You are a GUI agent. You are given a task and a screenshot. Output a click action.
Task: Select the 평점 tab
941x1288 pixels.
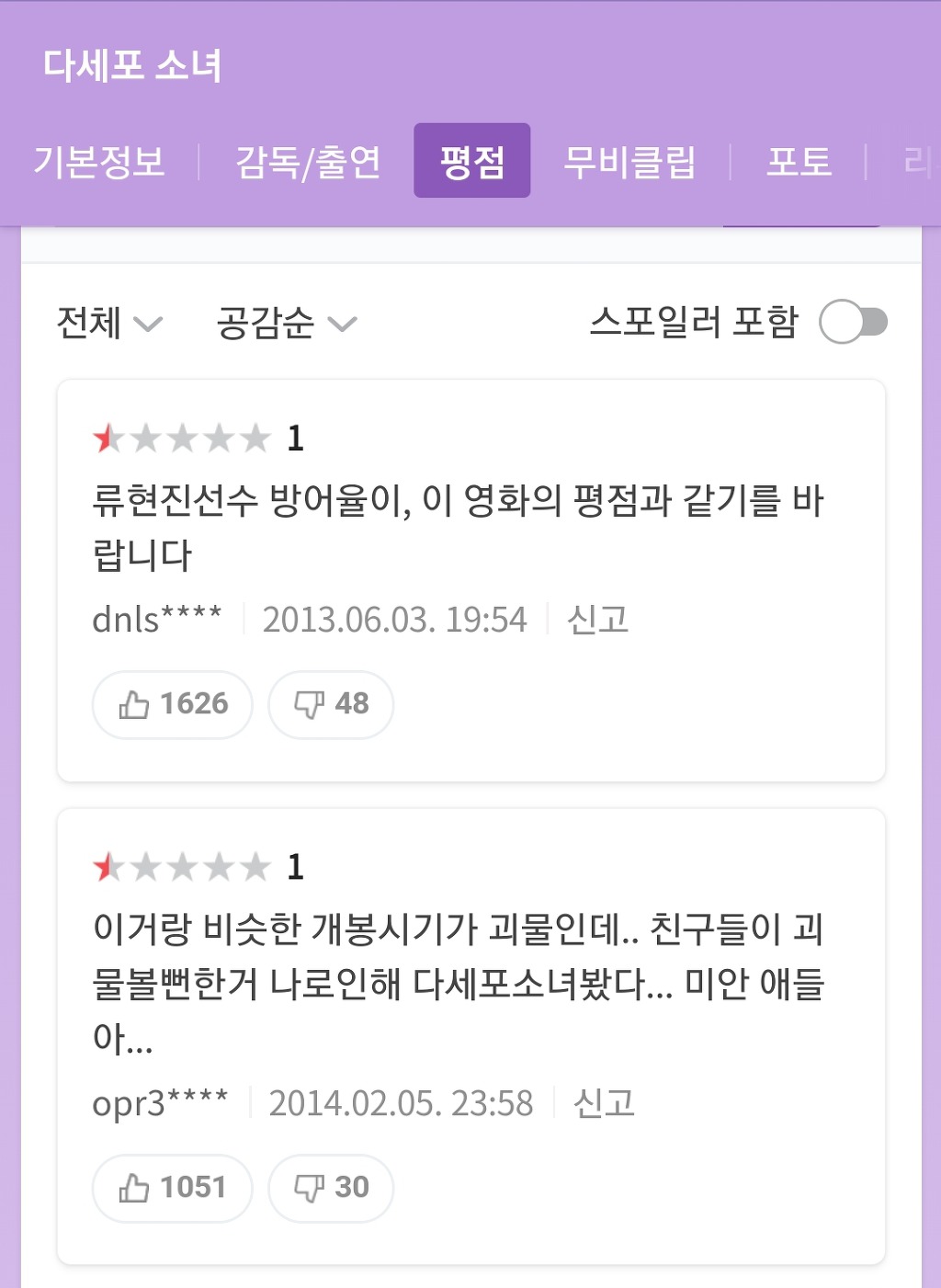pyautogui.click(x=471, y=161)
